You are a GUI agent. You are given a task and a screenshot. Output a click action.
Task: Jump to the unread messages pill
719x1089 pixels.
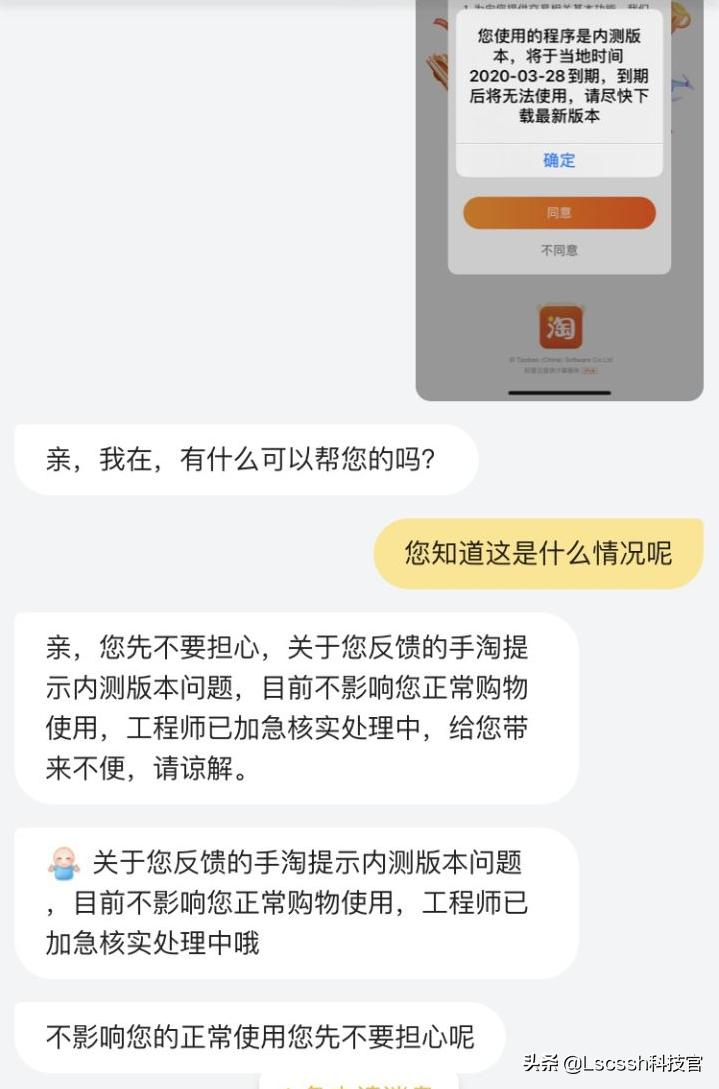coord(358,1081)
